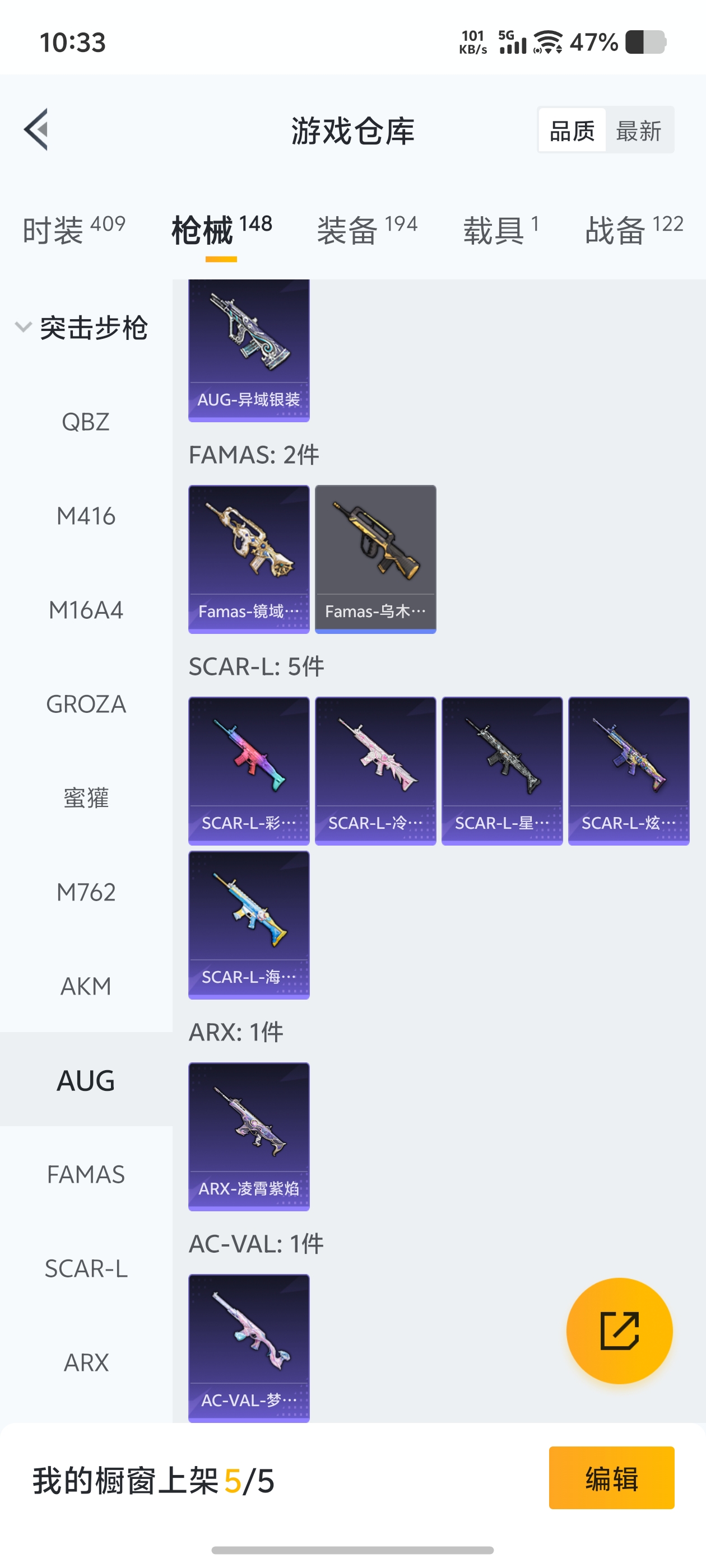
Task: Jump to GROZA weapon skins
Action: pyautogui.click(x=86, y=704)
